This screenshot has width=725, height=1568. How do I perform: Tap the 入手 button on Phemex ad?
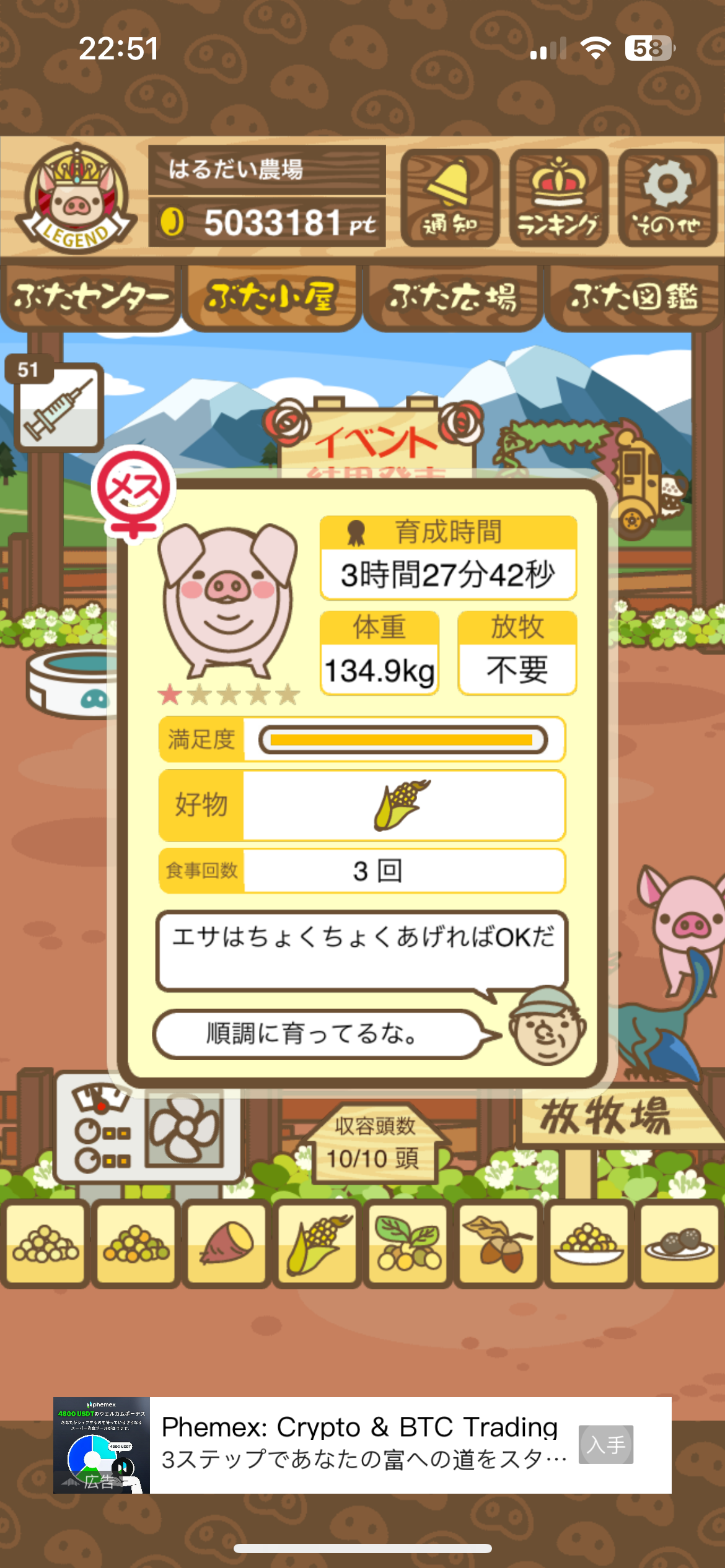click(605, 1445)
